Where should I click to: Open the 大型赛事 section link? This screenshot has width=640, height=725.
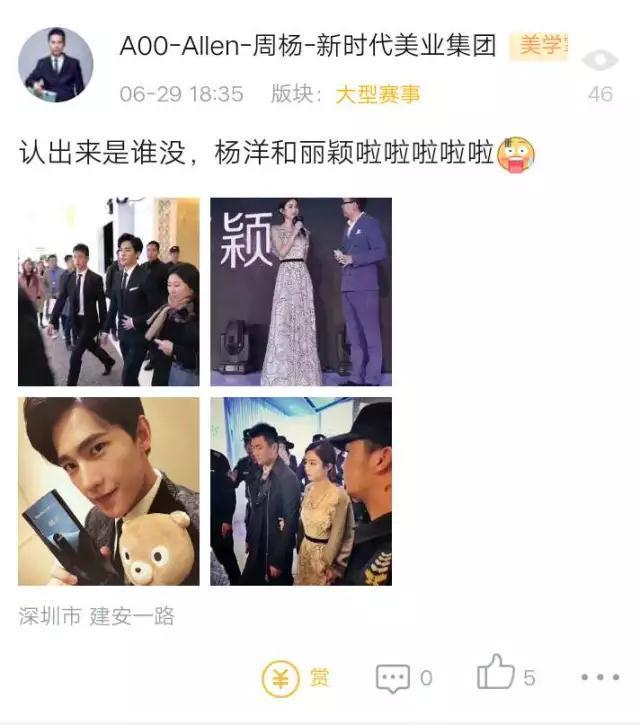376,95
